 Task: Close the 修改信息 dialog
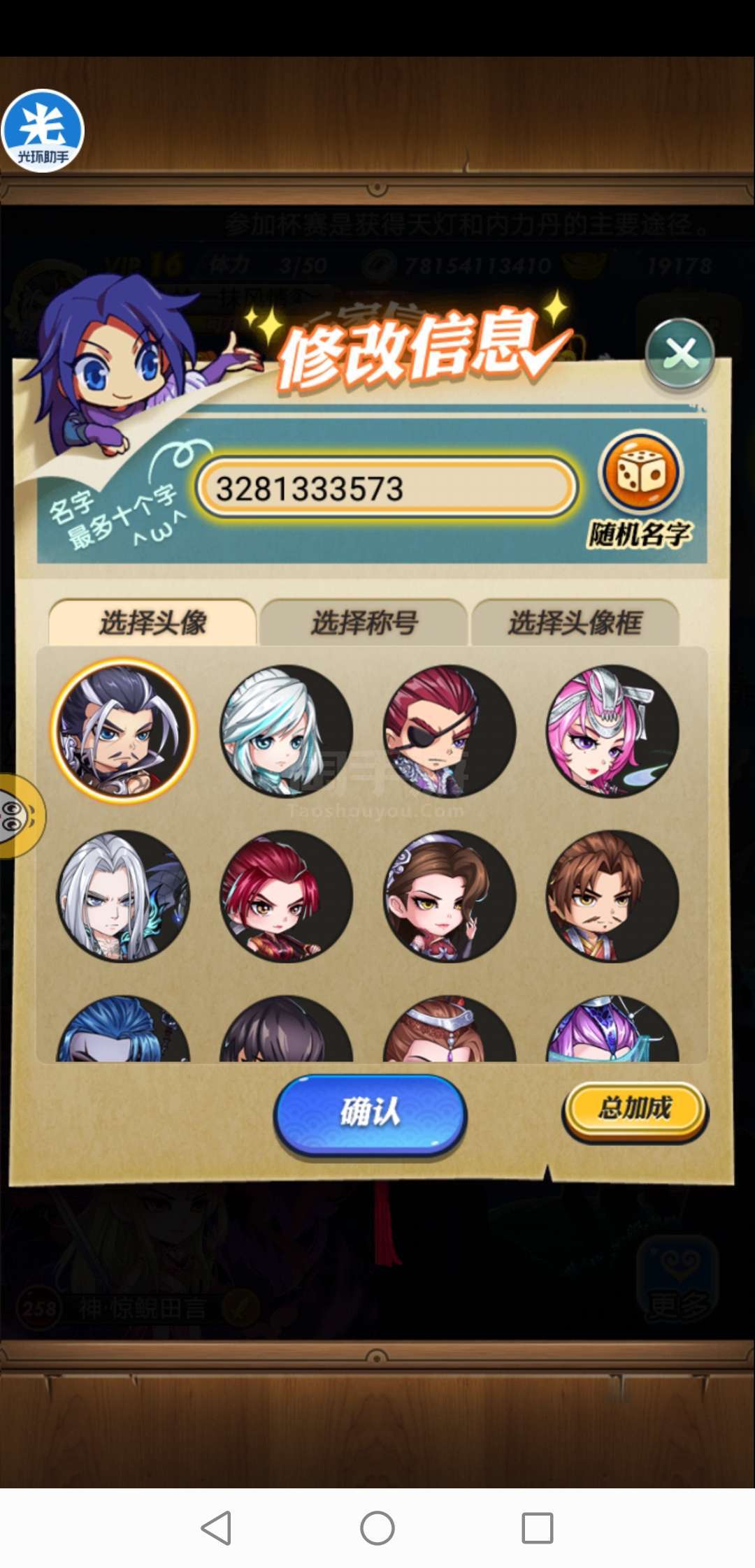[679, 354]
